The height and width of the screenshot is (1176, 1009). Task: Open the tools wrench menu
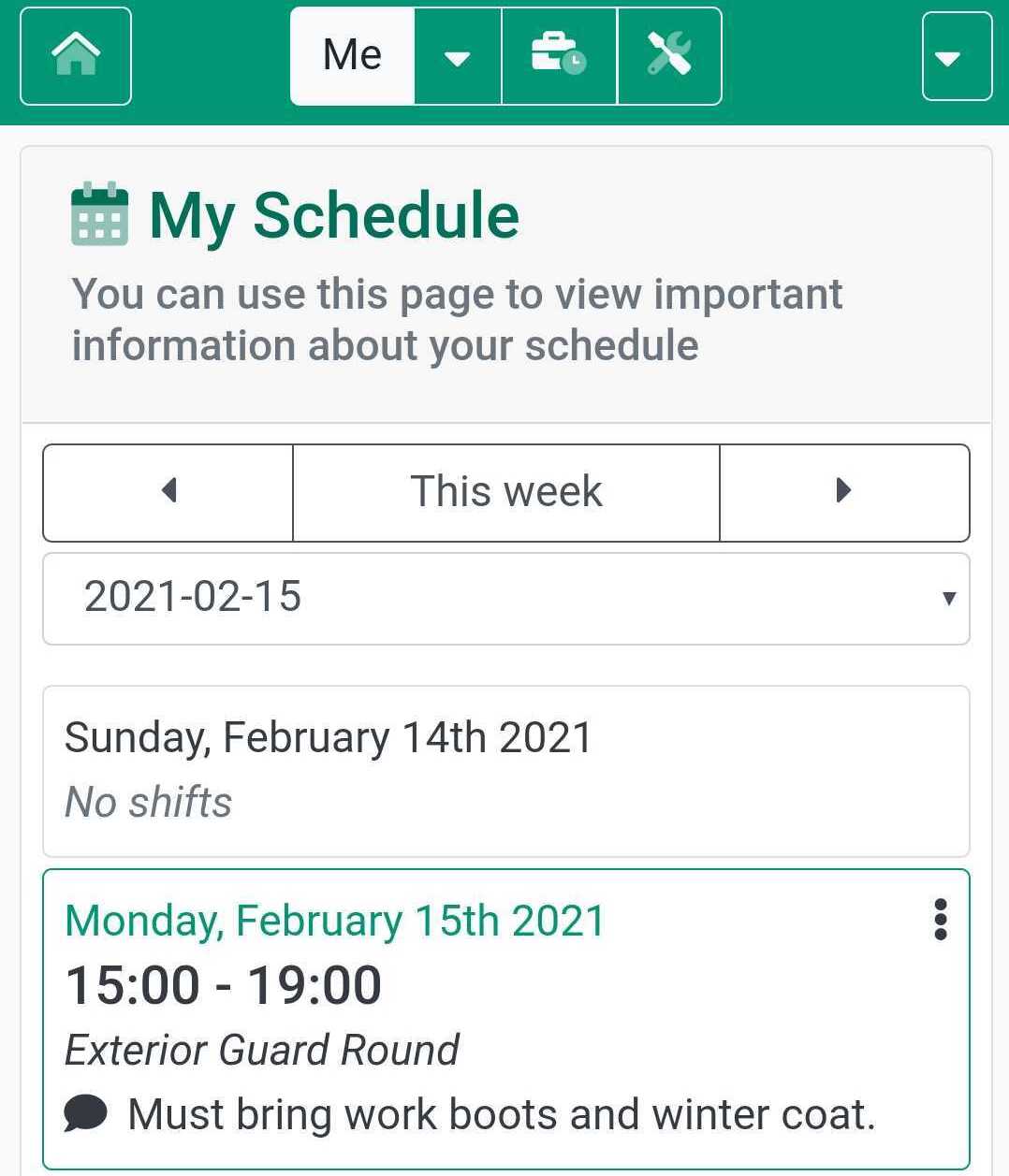point(669,56)
